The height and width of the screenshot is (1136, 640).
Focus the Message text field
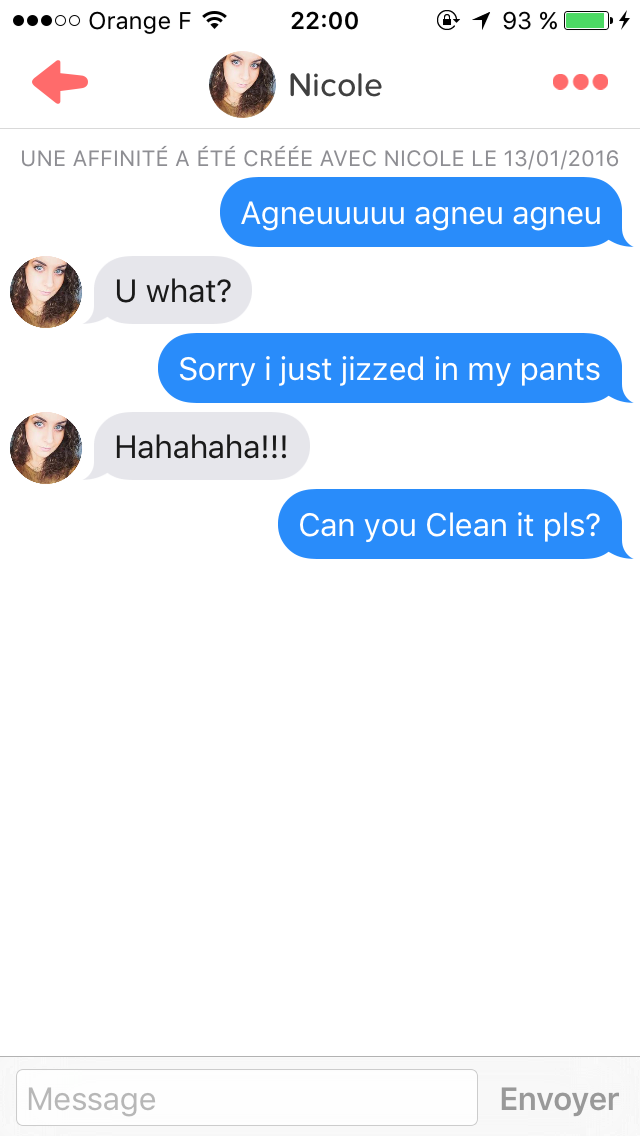[x=247, y=1098]
